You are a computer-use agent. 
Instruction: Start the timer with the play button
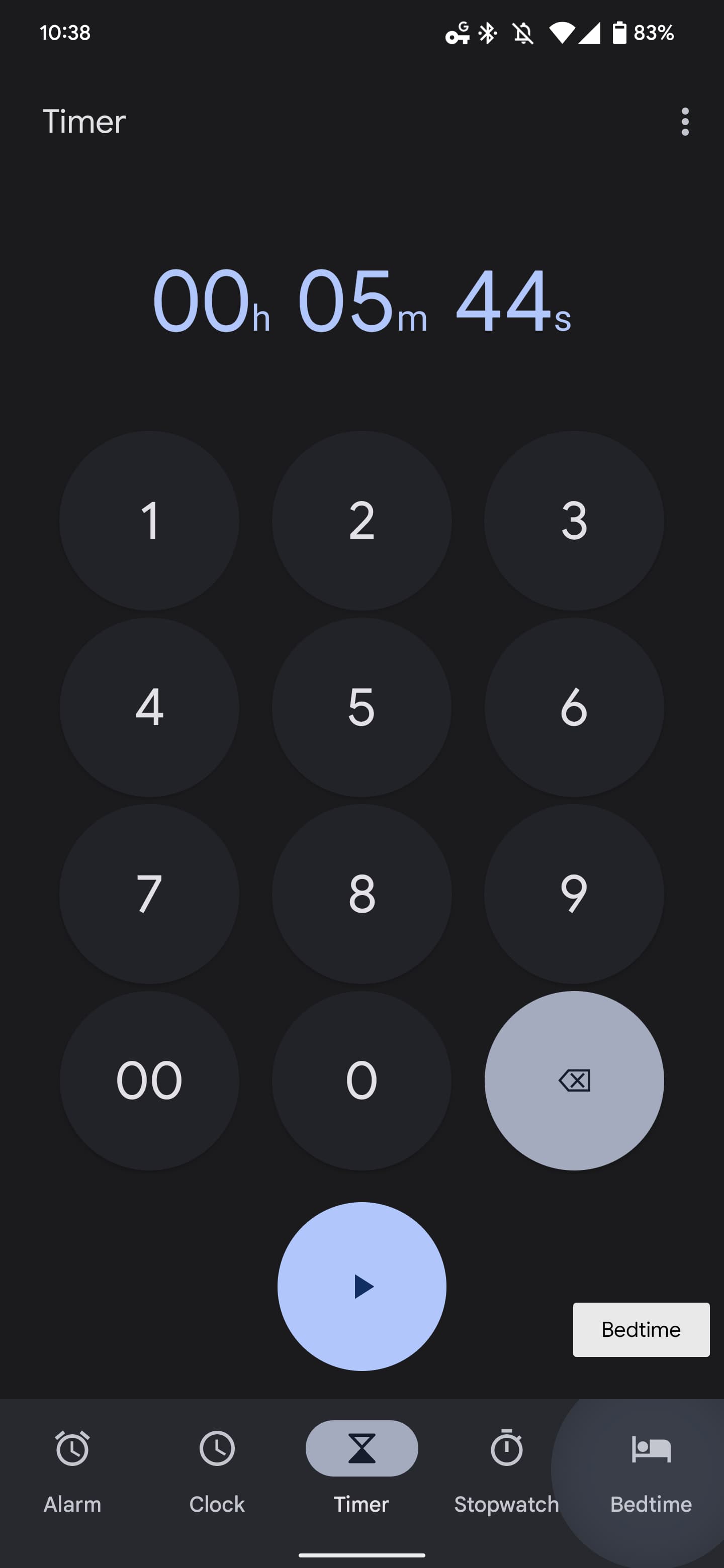coord(361,1286)
